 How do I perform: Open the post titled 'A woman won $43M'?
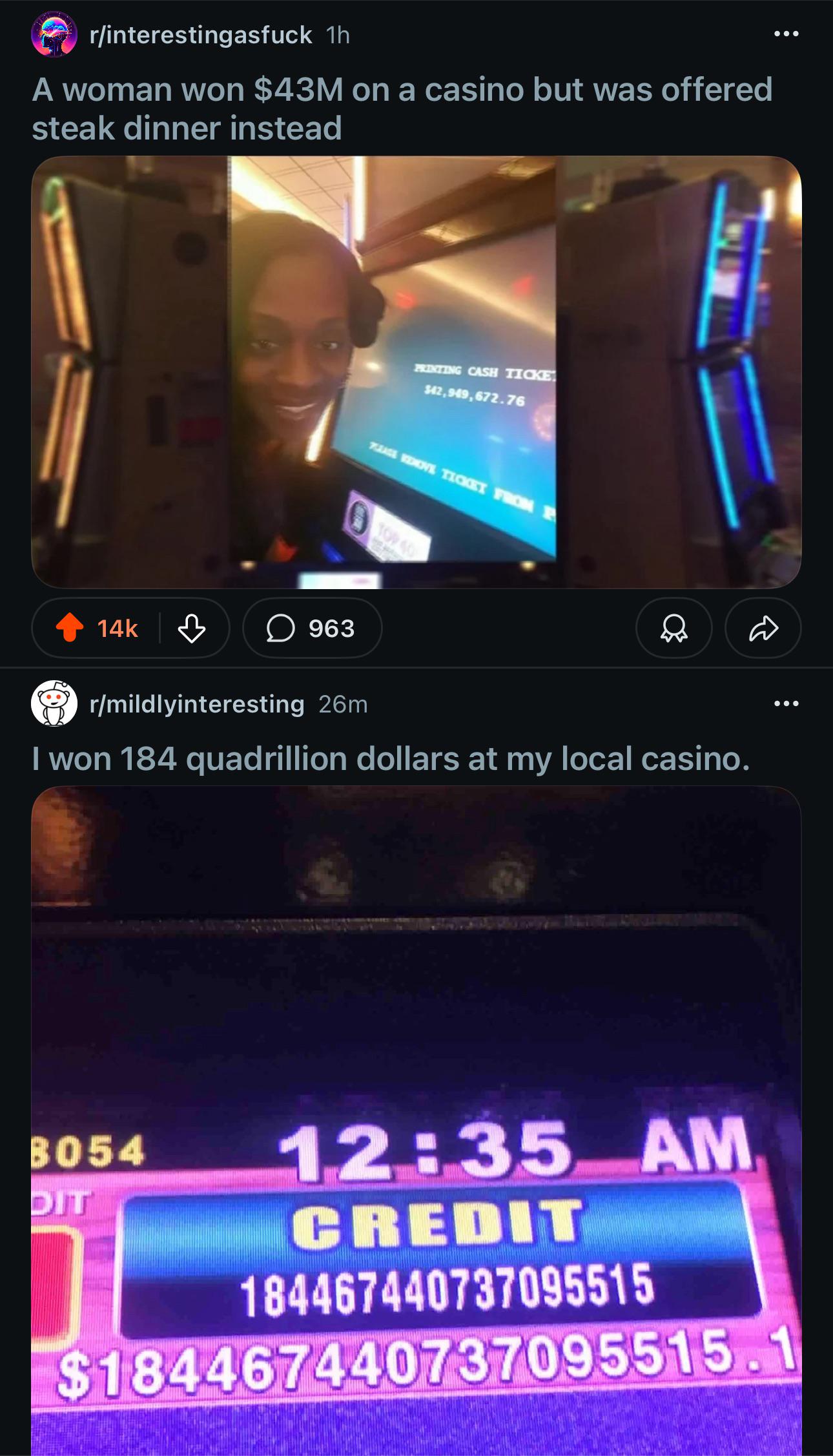tap(402, 109)
